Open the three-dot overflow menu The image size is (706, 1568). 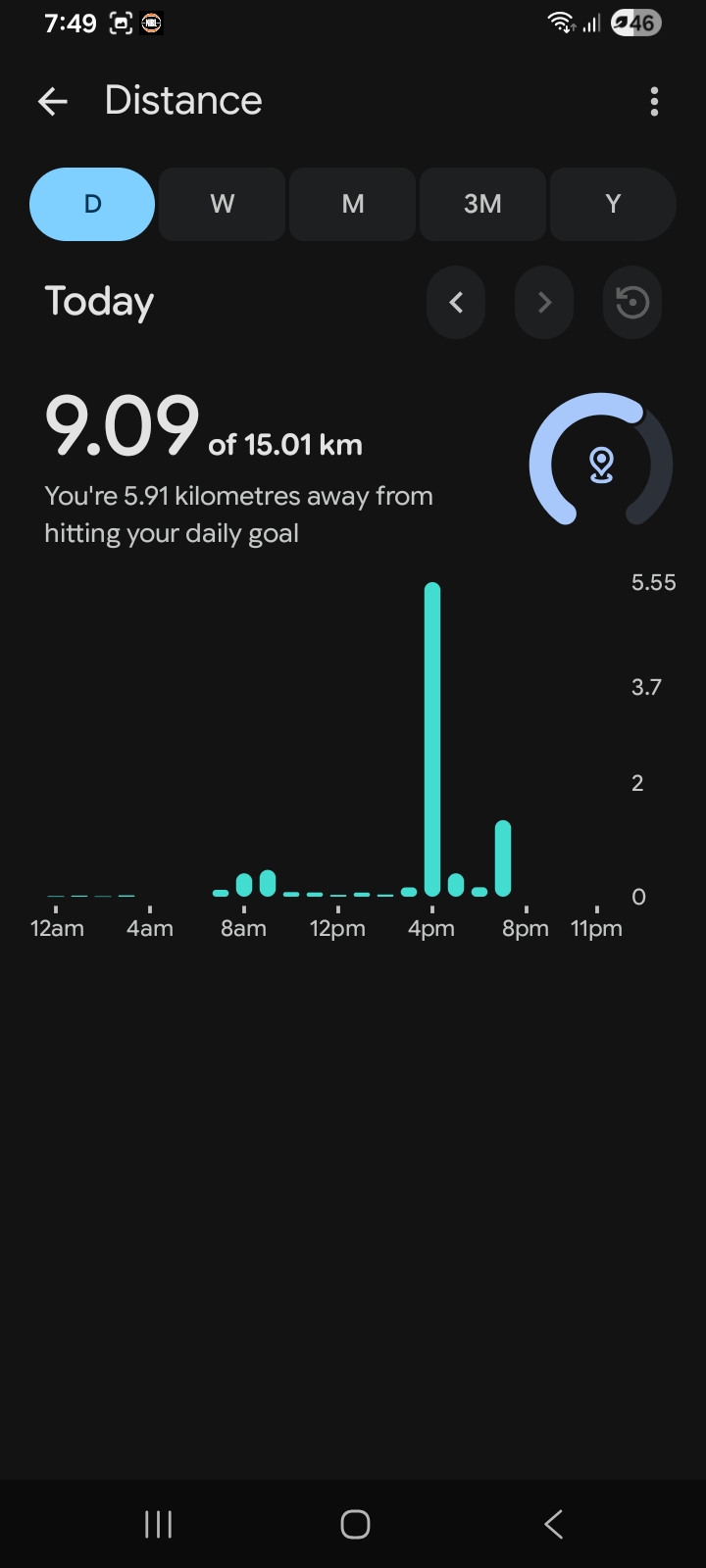coord(654,101)
